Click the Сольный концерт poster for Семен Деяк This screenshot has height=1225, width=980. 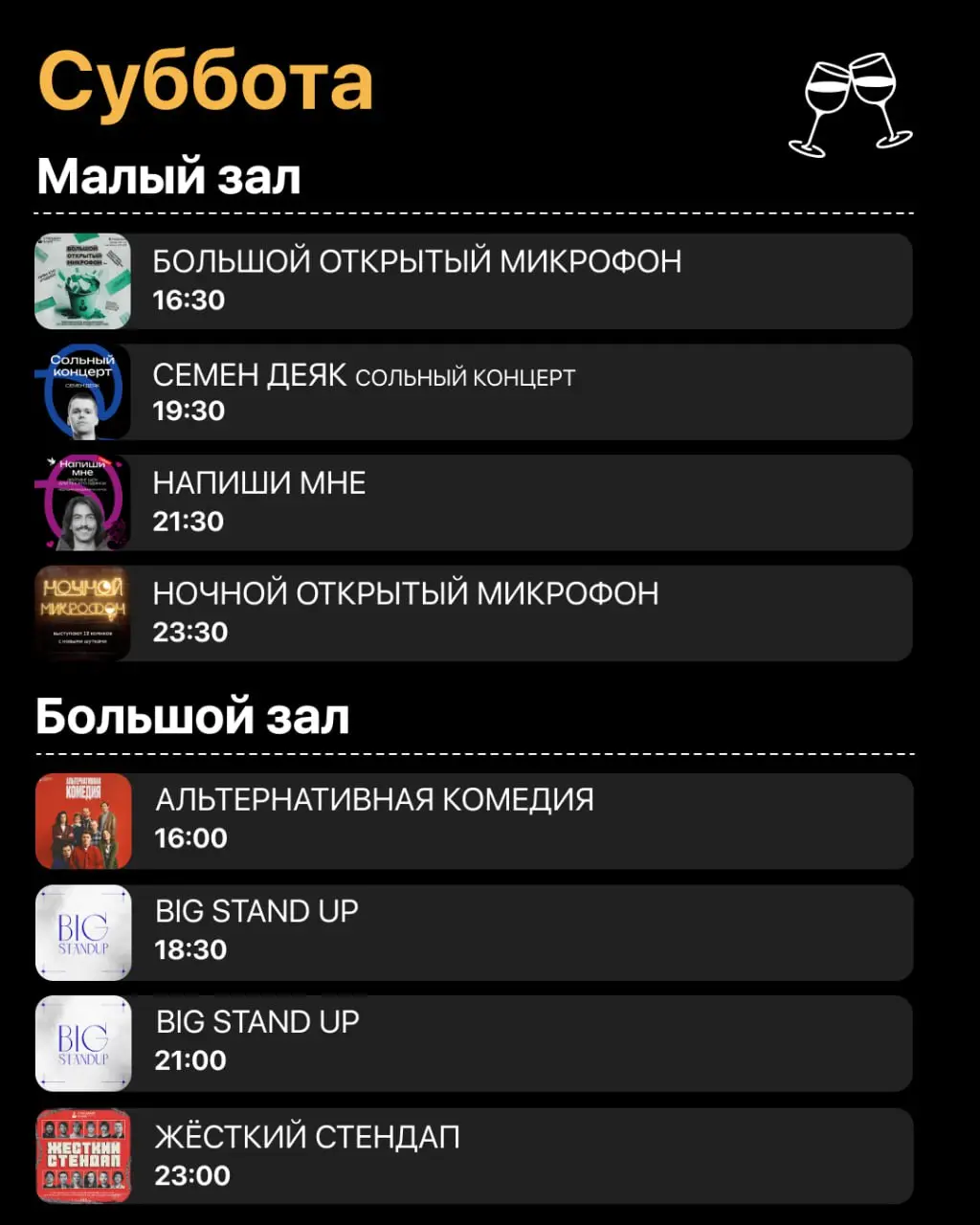point(83,391)
